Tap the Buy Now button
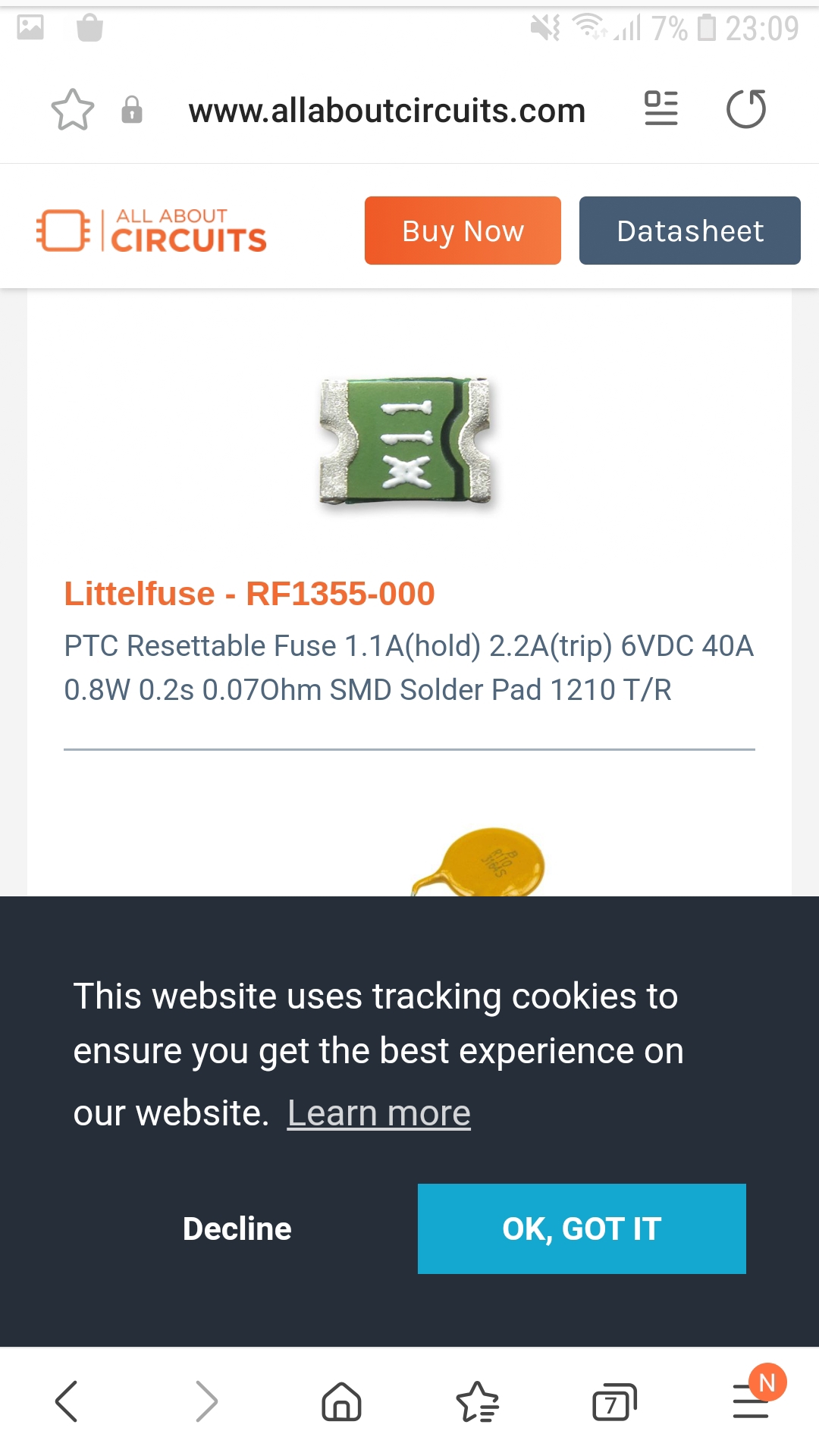This screenshot has height=1456, width=819. click(x=463, y=231)
